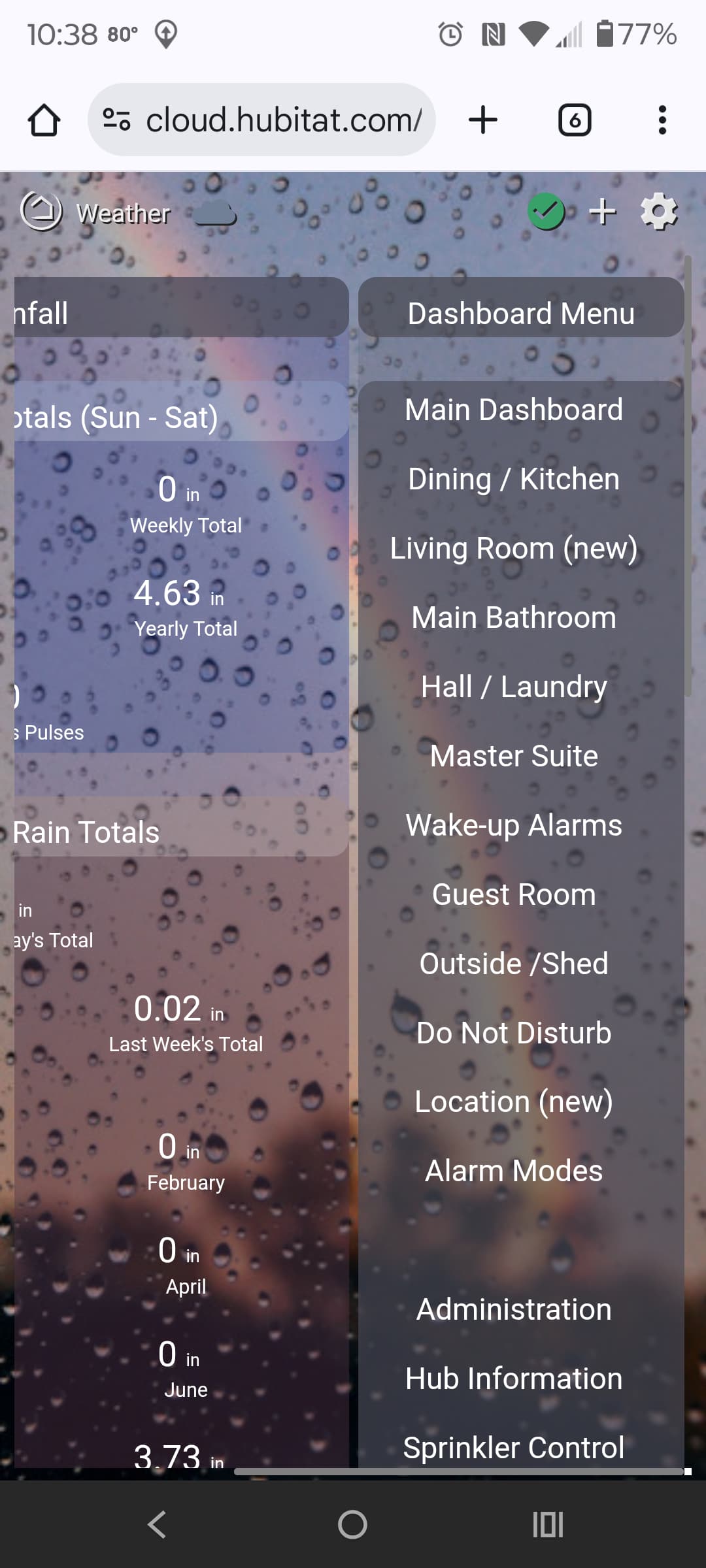
Task: Open Living Room (new) dashboard
Action: (x=514, y=549)
